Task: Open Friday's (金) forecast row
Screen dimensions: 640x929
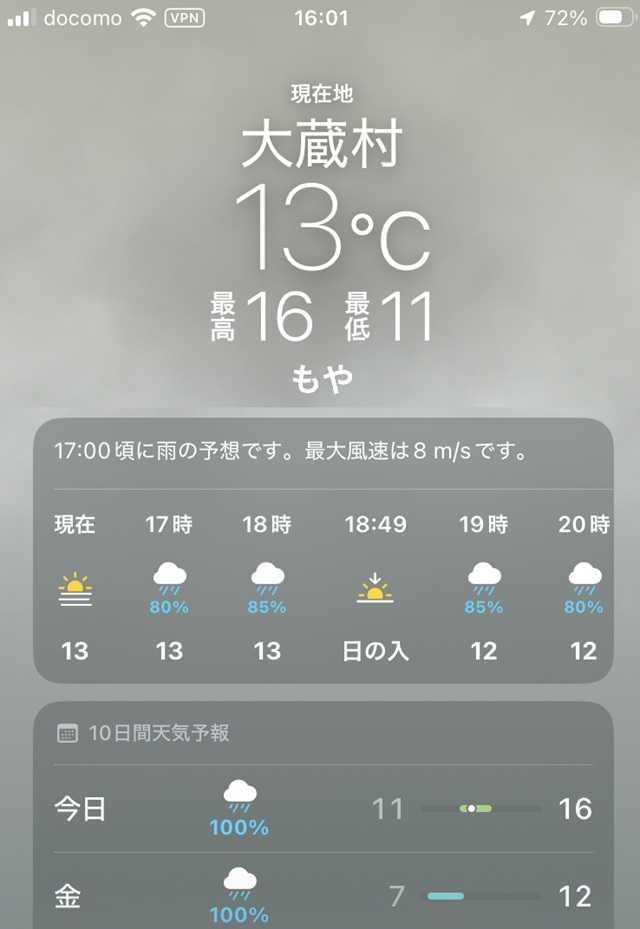Action: 323,892
